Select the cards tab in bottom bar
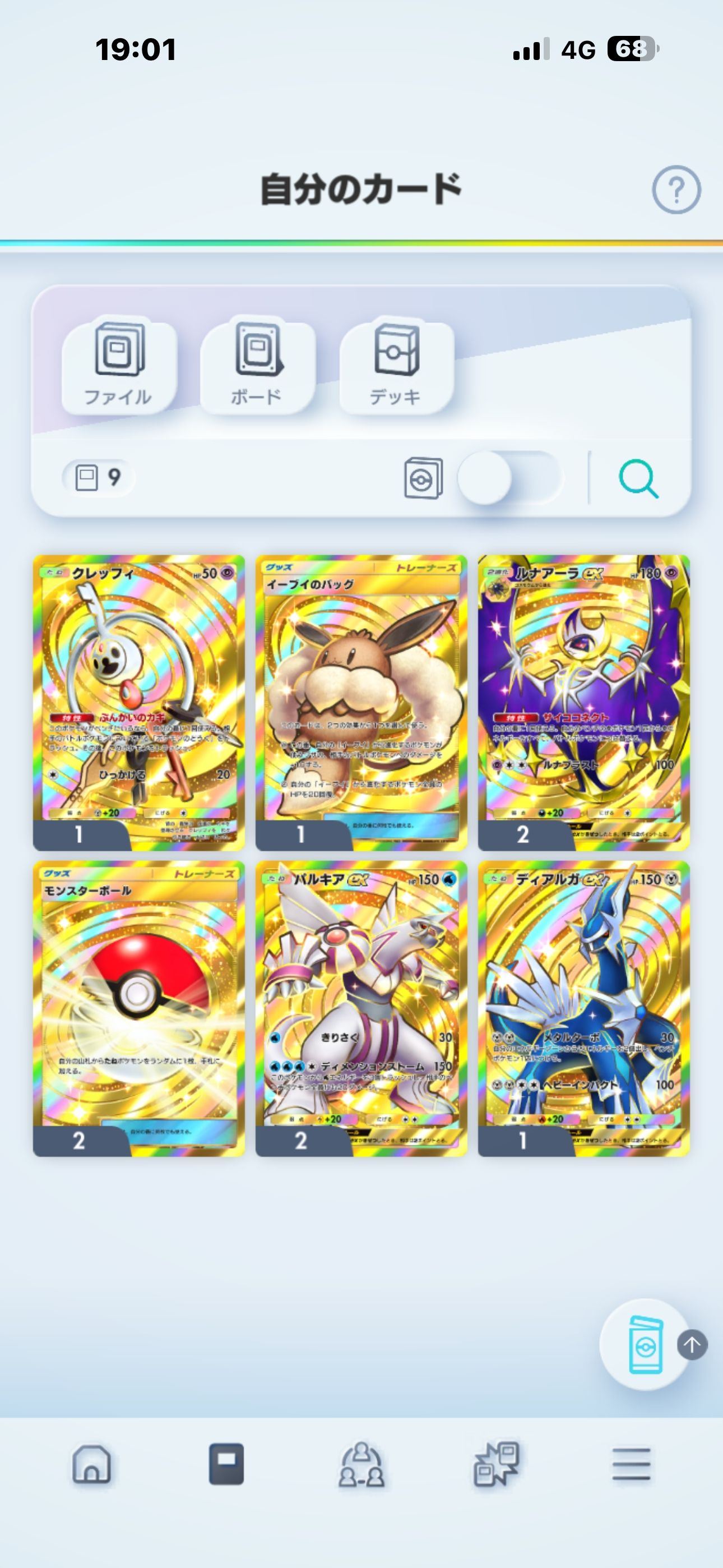723x1568 pixels. click(x=226, y=1464)
